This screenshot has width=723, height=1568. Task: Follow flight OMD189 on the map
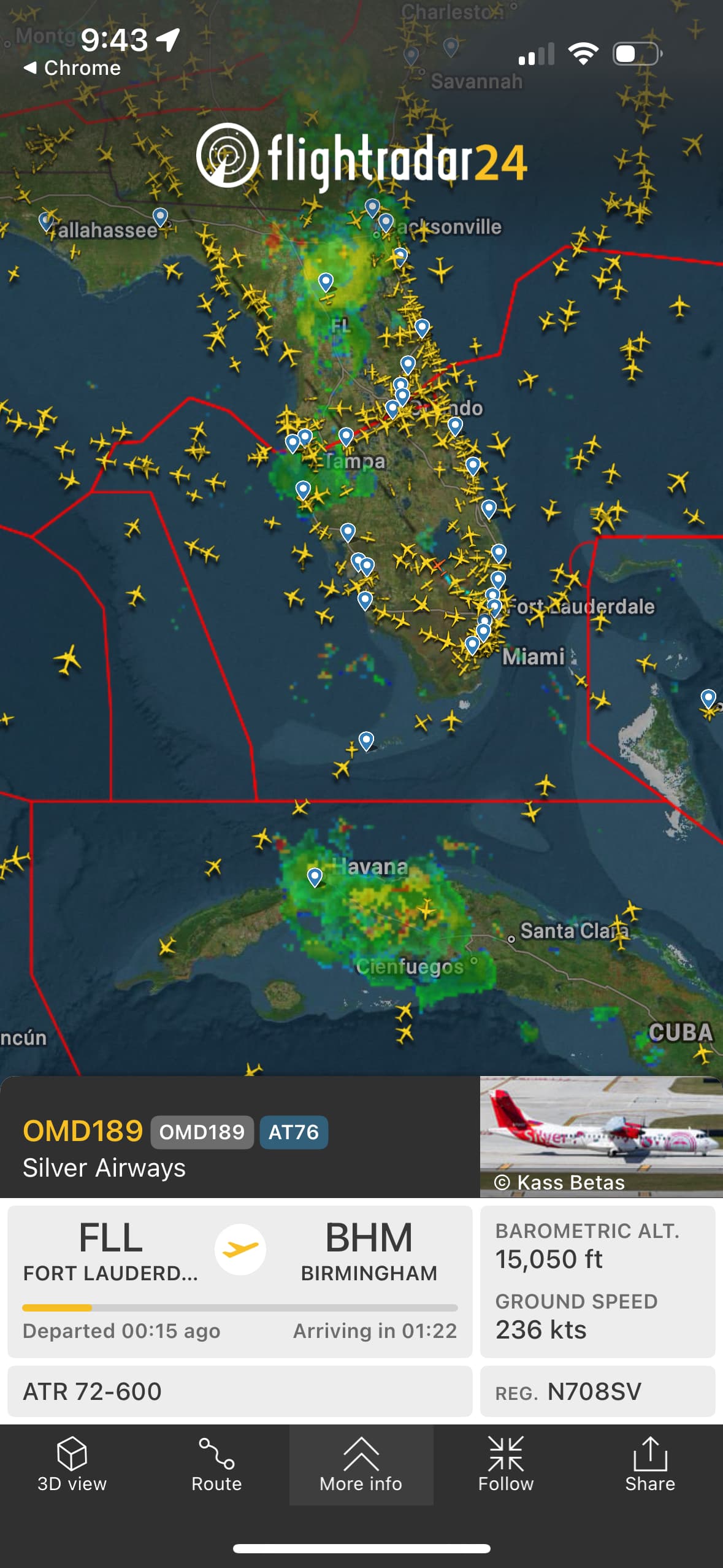(505, 1464)
